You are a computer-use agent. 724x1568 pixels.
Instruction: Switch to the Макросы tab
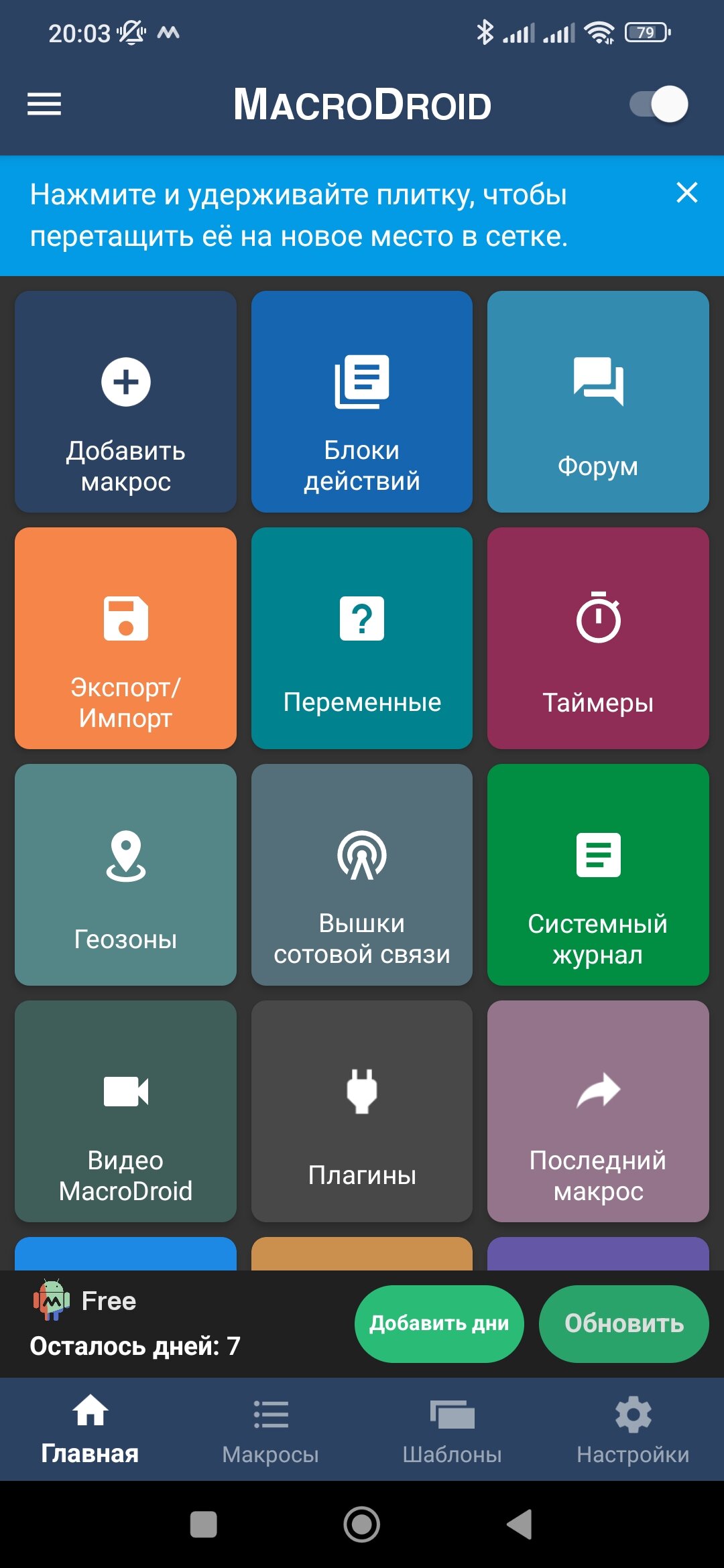tap(271, 1431)
